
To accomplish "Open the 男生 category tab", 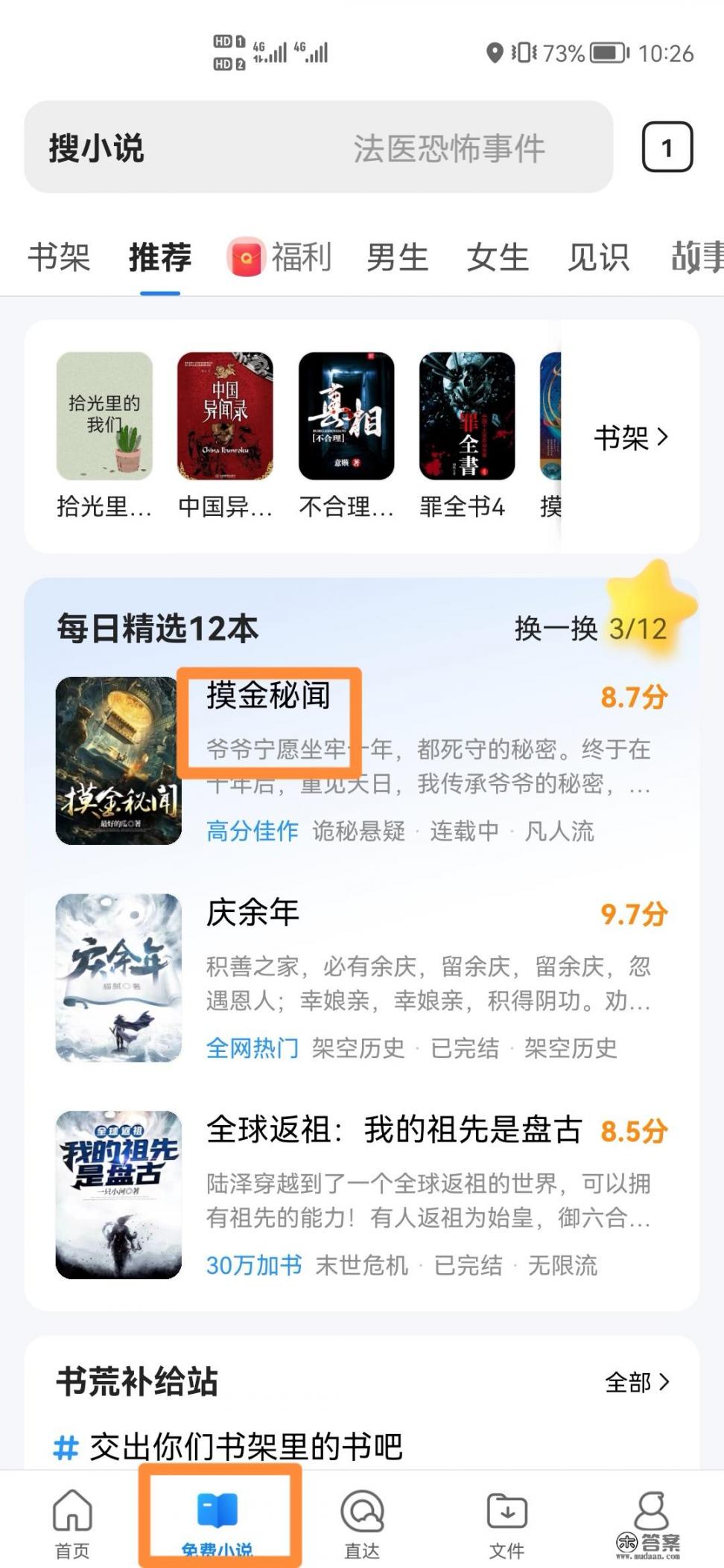I will pos(398,257).
